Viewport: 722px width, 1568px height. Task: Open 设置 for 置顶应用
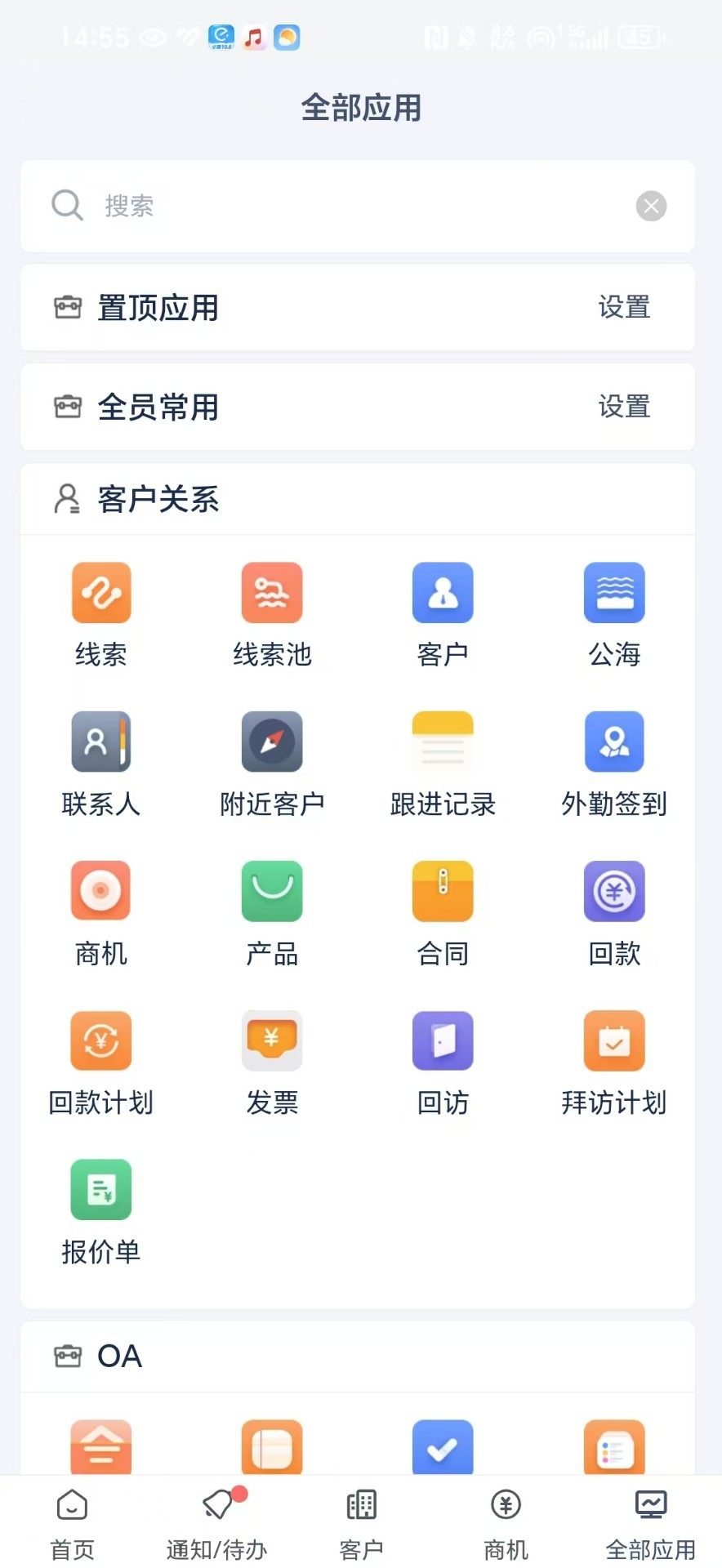click(x=624, y=308)
